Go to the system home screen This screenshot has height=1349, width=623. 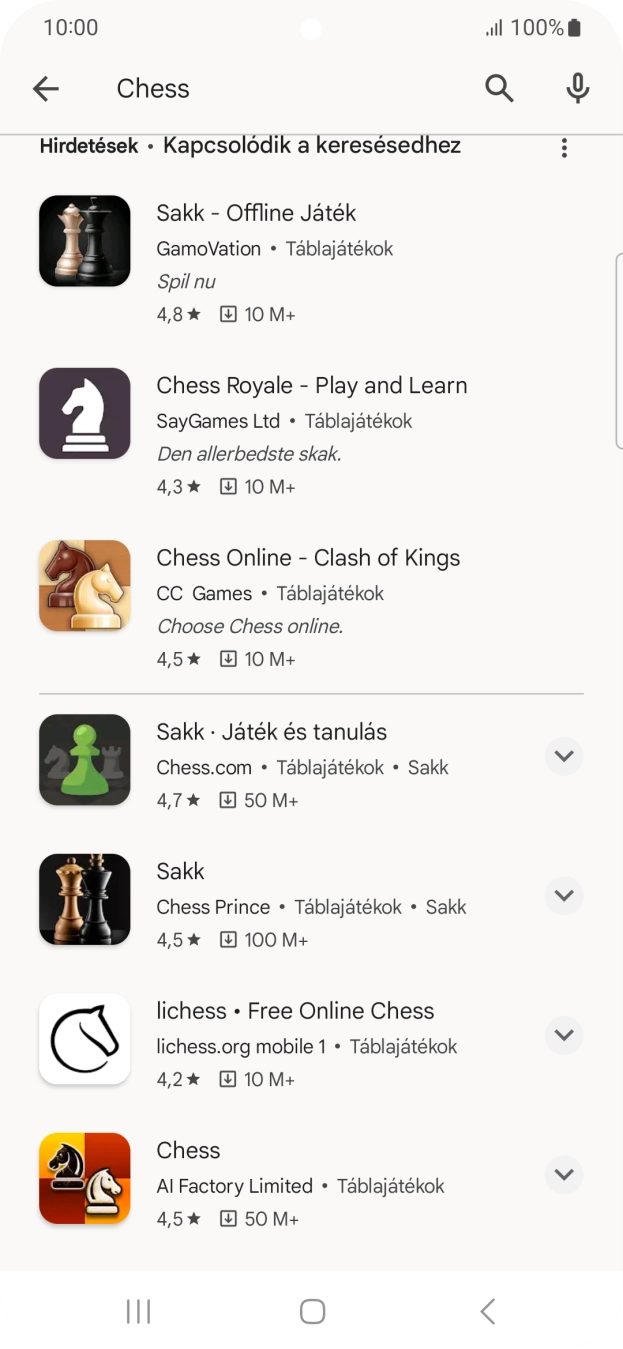312,1311
